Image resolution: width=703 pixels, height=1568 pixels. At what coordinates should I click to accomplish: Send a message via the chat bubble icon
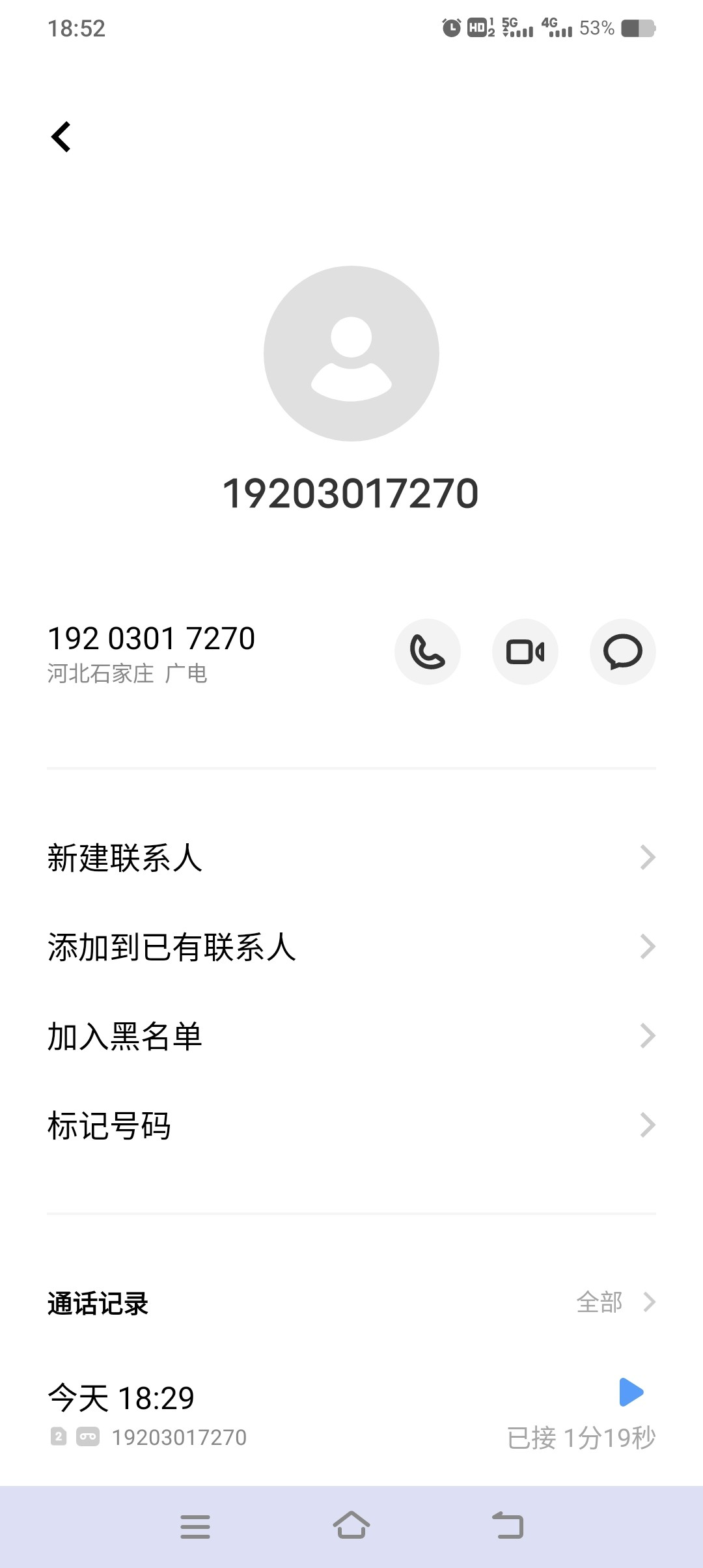click(x=623, y=652)
